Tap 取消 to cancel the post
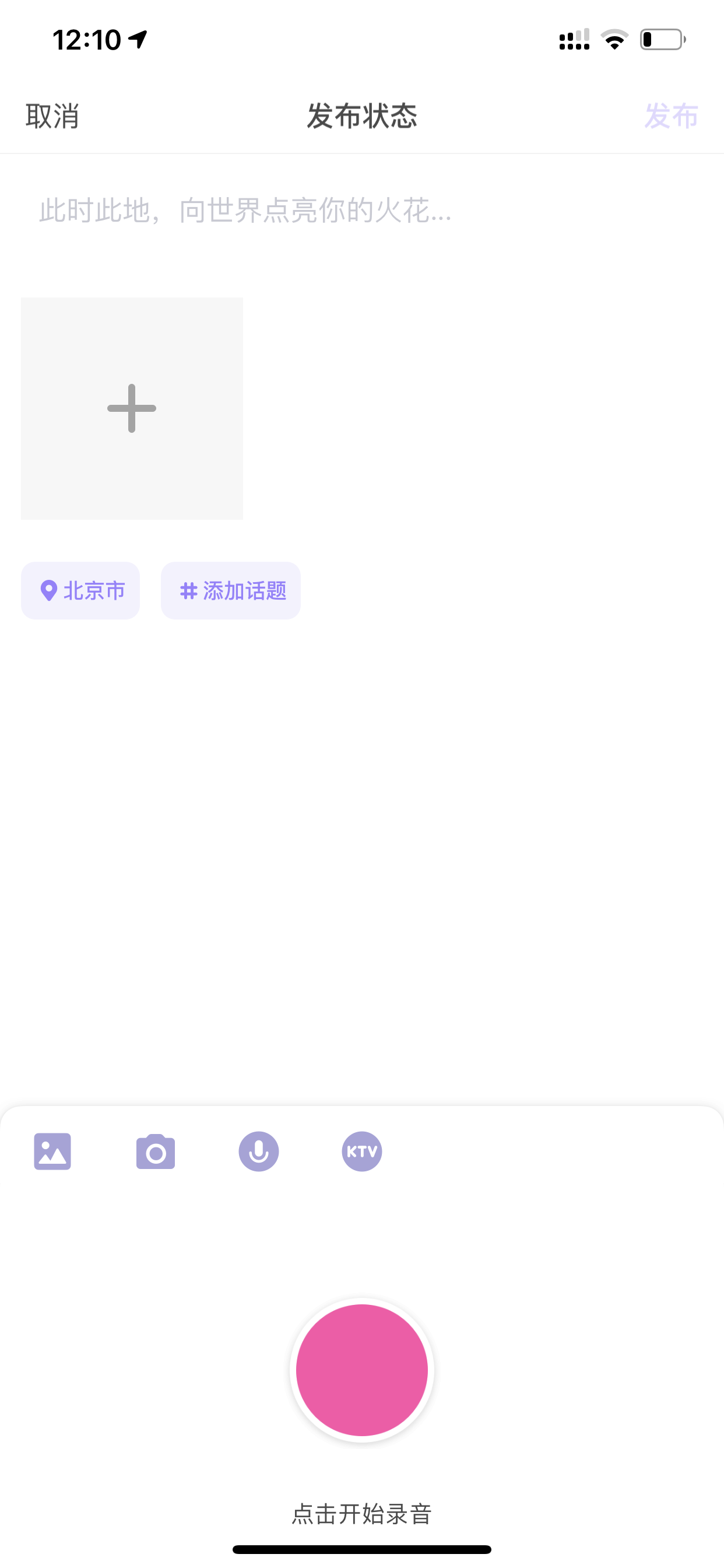The width and height of the screenshot is (724, 1568). [x=52, y=116]
